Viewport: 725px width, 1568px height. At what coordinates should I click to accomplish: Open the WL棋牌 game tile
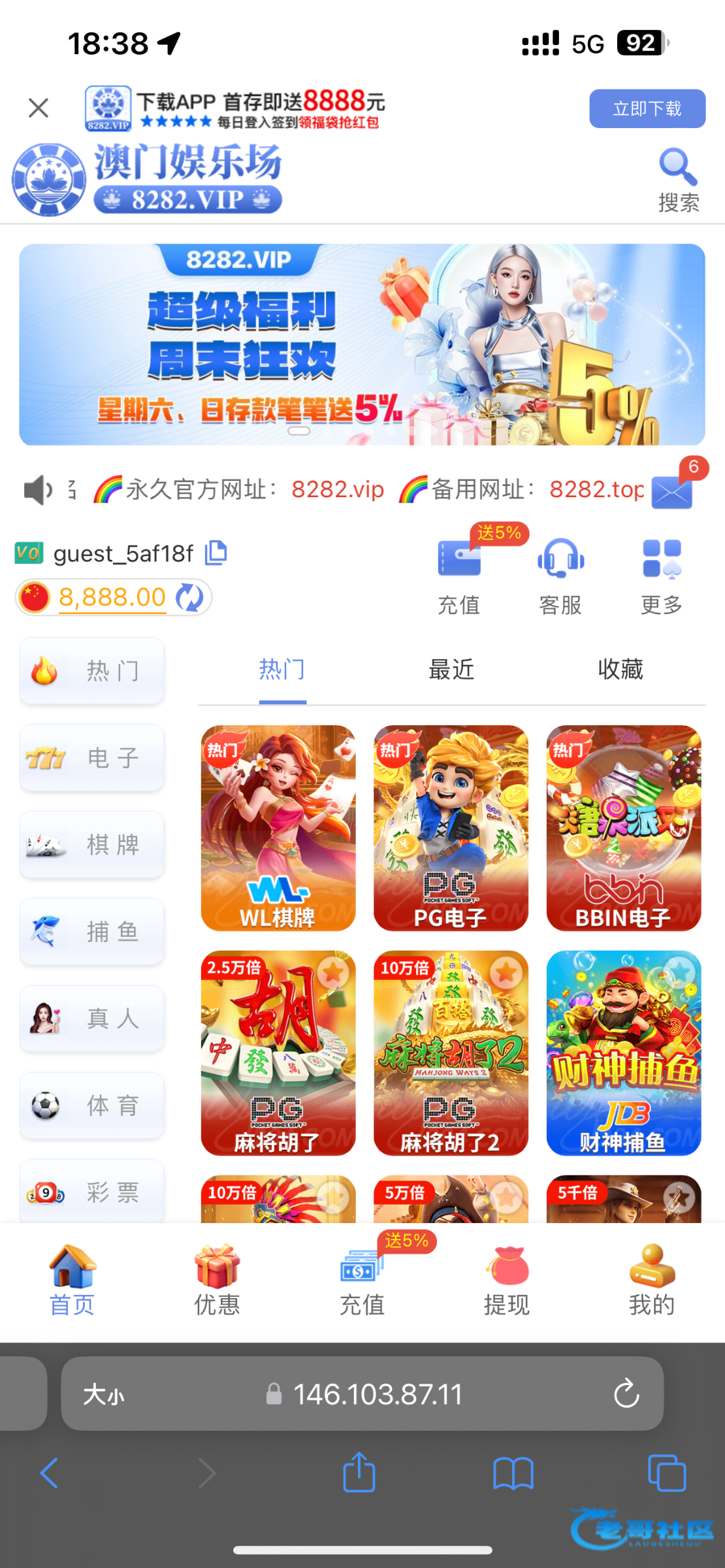(x=278, y=828)
